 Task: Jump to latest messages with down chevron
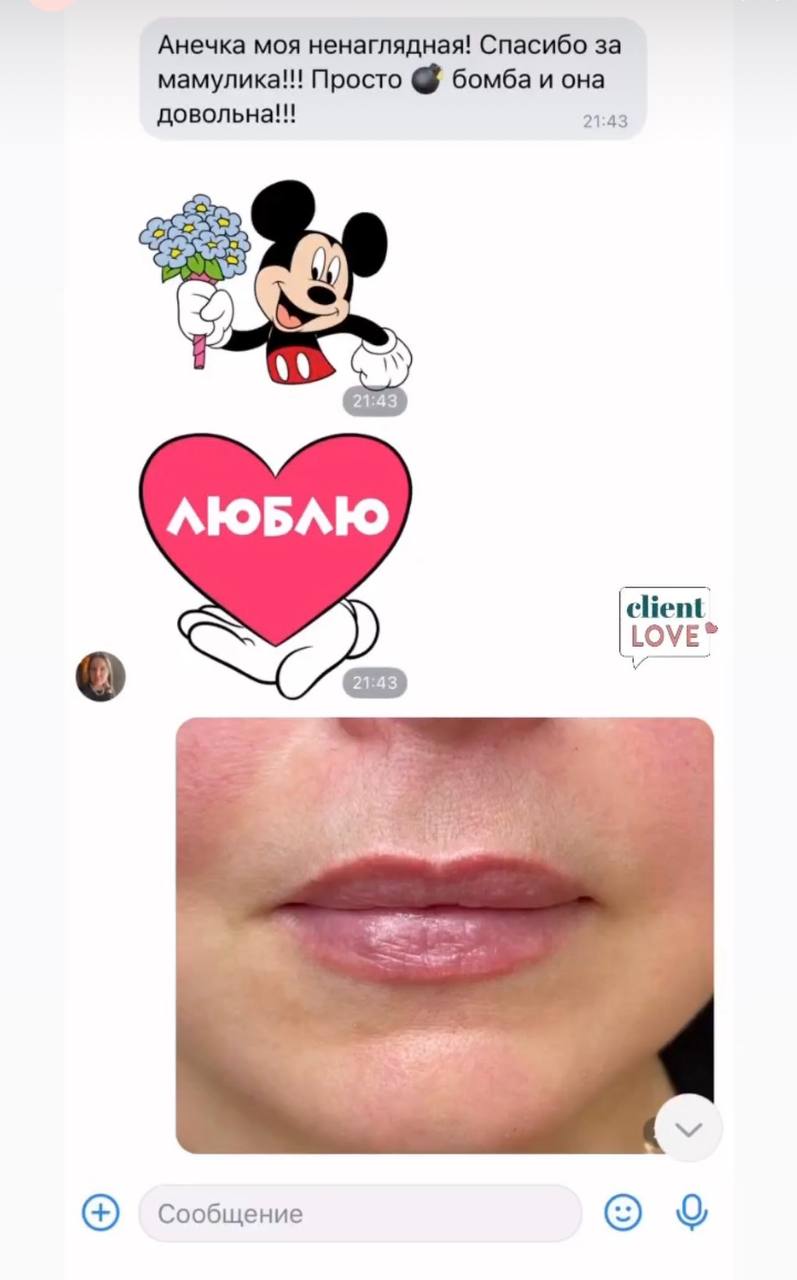(x=689, y=1128)
